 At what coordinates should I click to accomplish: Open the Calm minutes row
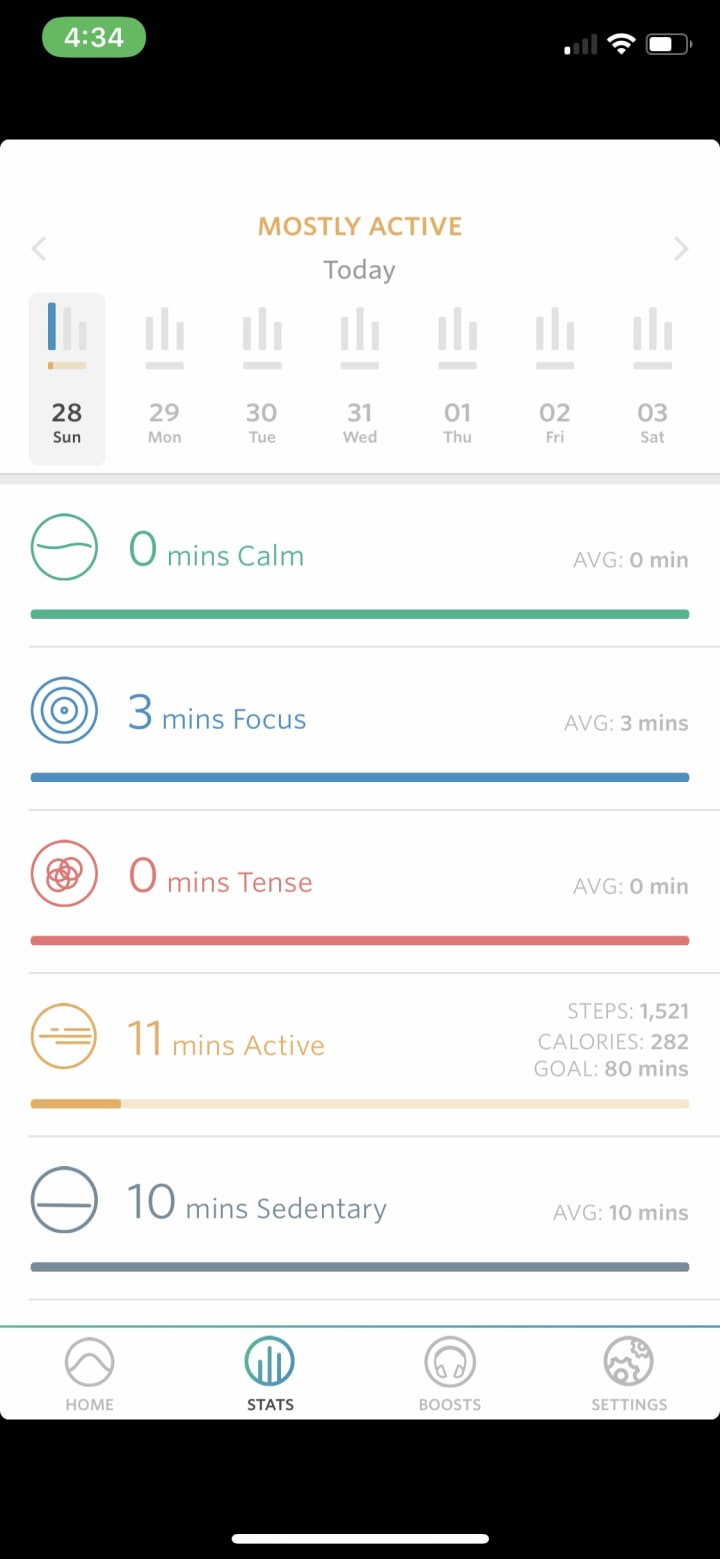click(x=360, y=565)
